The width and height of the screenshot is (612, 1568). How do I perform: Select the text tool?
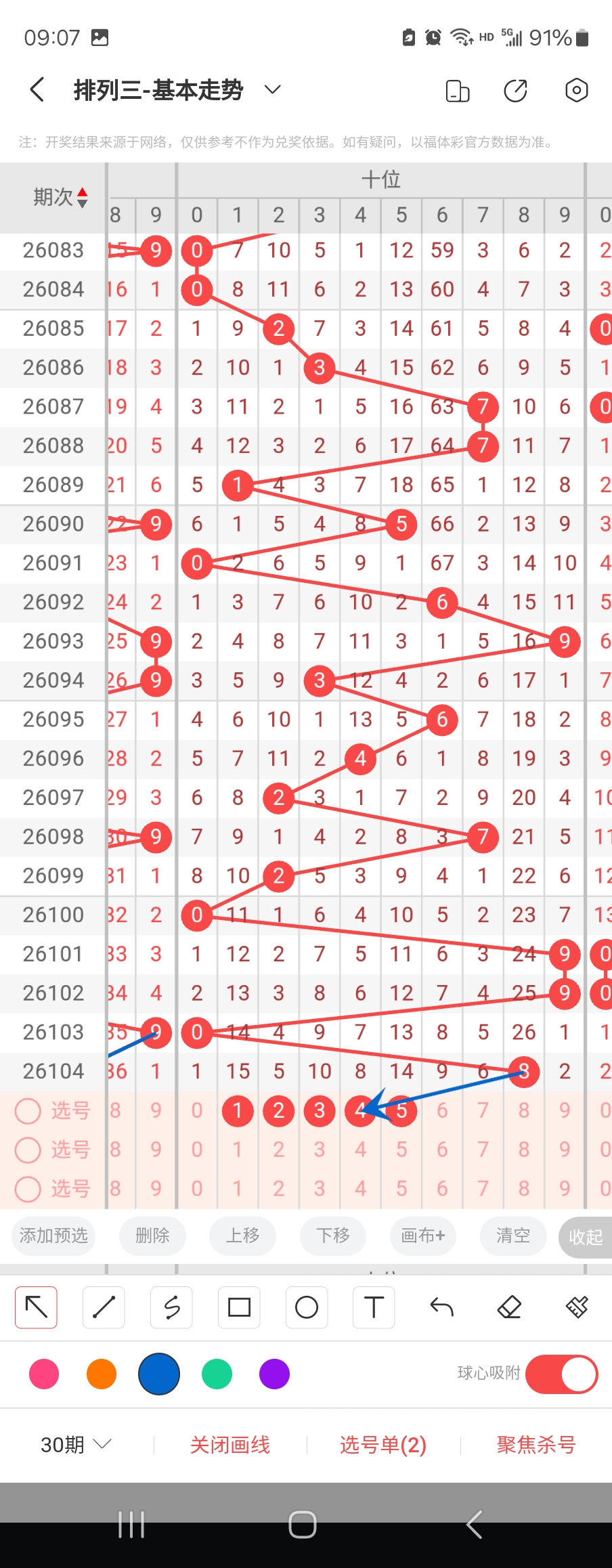click(x=374, y=1307)
